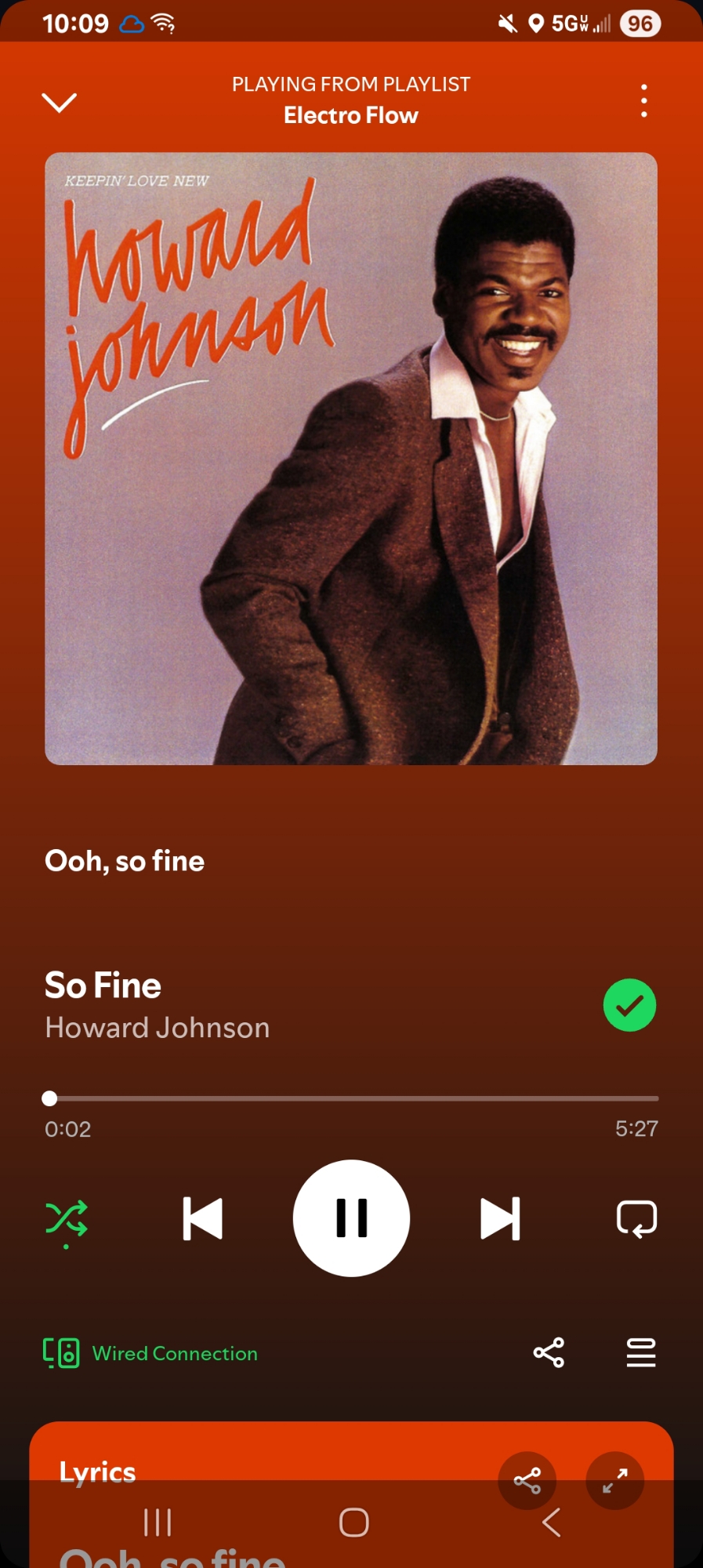
Task: Go back with the system back button
Action: 551,1523
